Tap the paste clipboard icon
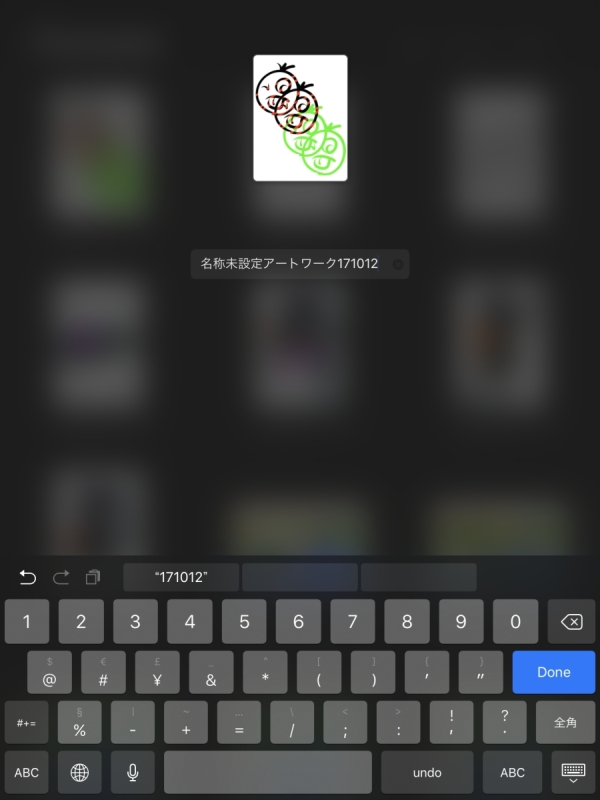 pos(93,578)
